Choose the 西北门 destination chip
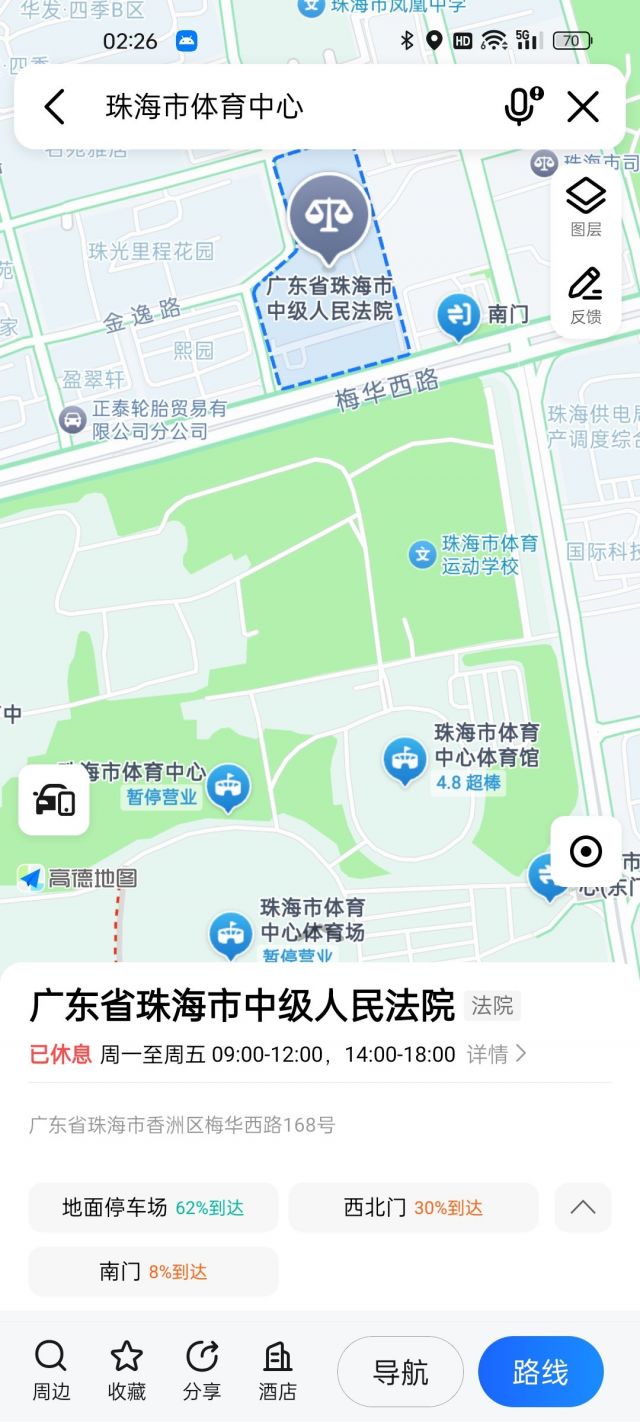Viewport: 640px width, 1422px height. click(413, 1207)
